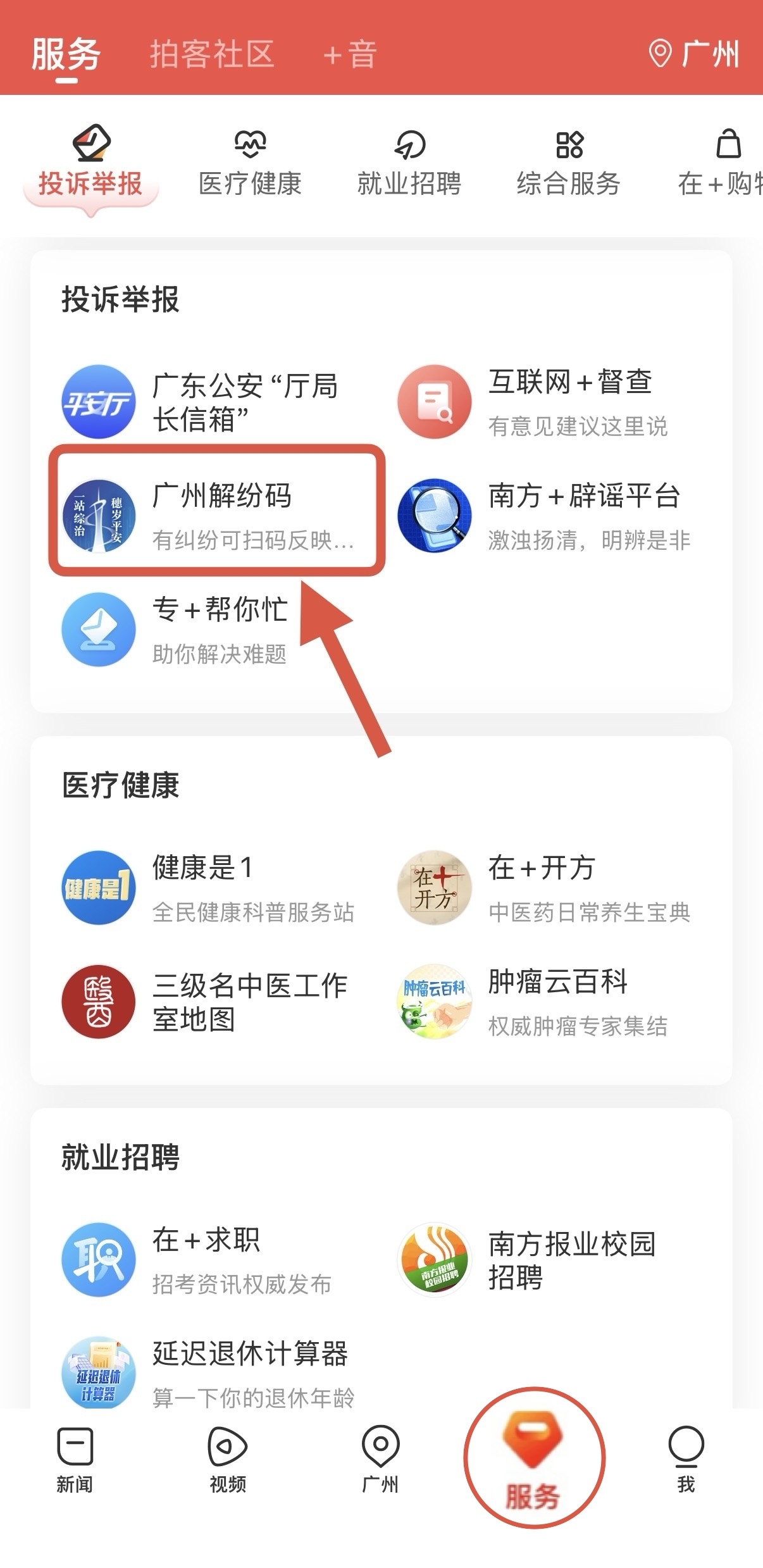Image resolution: width=763 pixels, height=1568 pixels.
Task: Open 广东公安“厅局长信箱”
Action: click(209, 402)
